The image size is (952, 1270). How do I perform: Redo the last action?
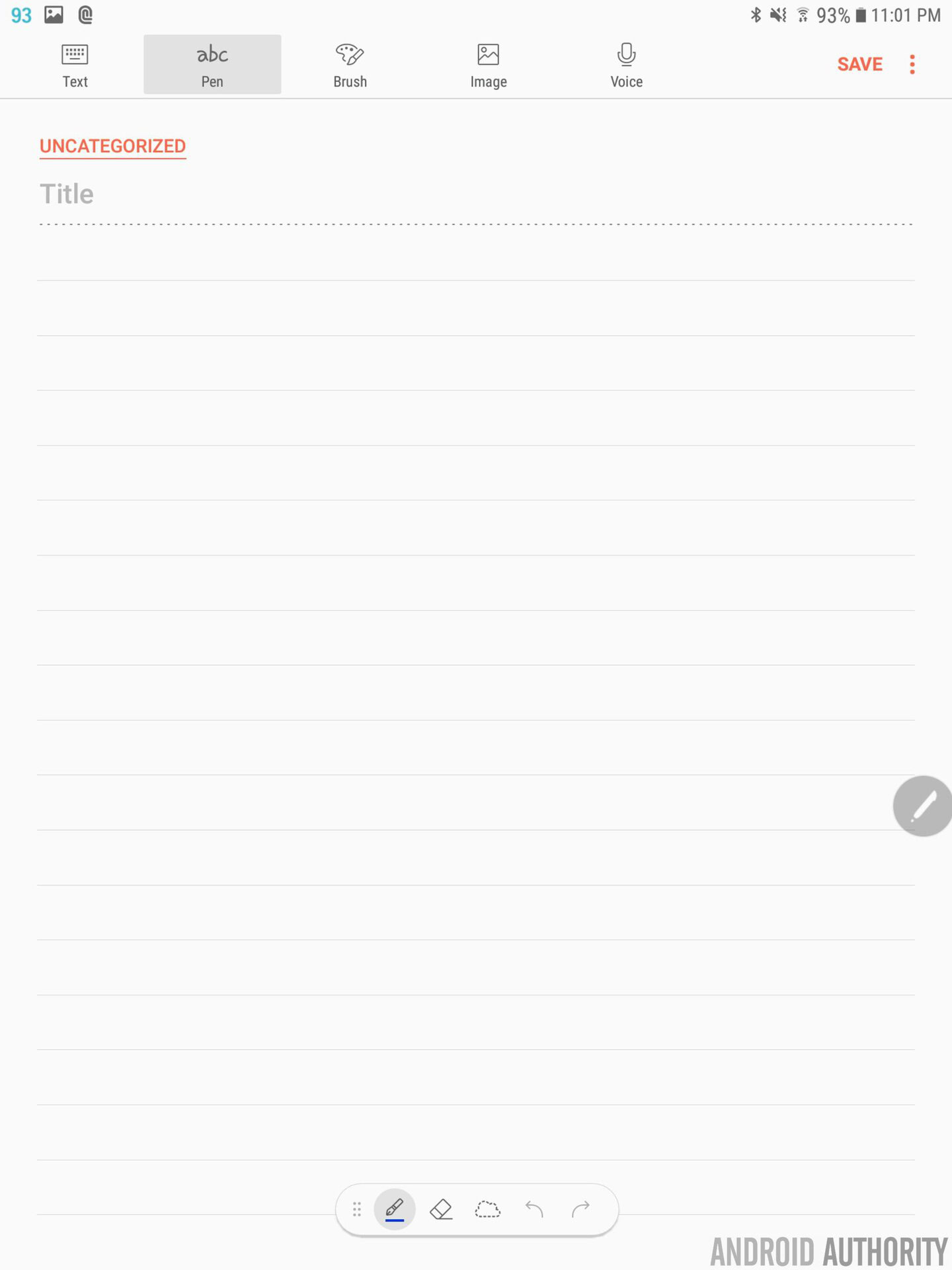tap(580, 1209)
